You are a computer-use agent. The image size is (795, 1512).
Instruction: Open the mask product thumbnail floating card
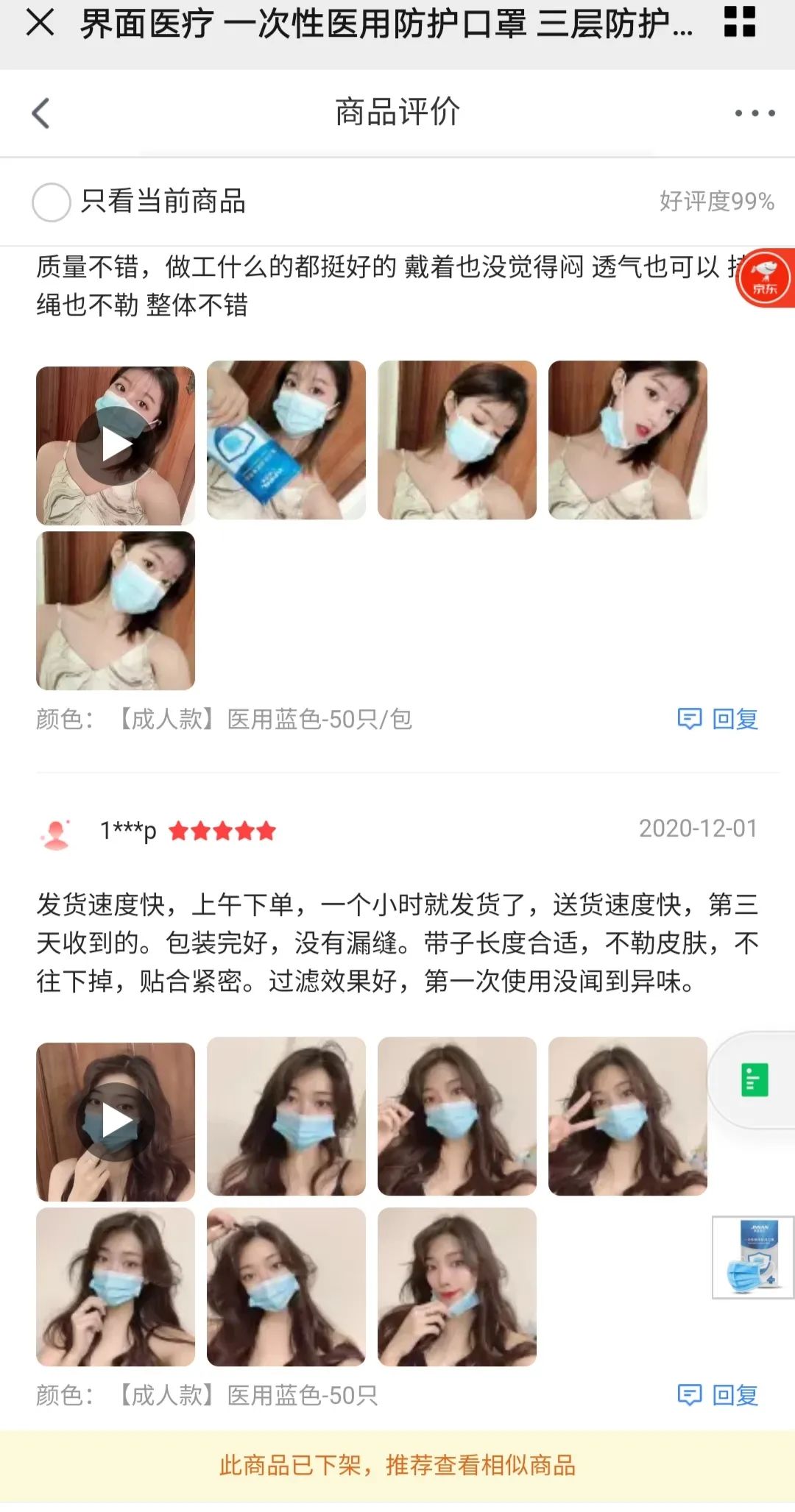point(752,1257)
